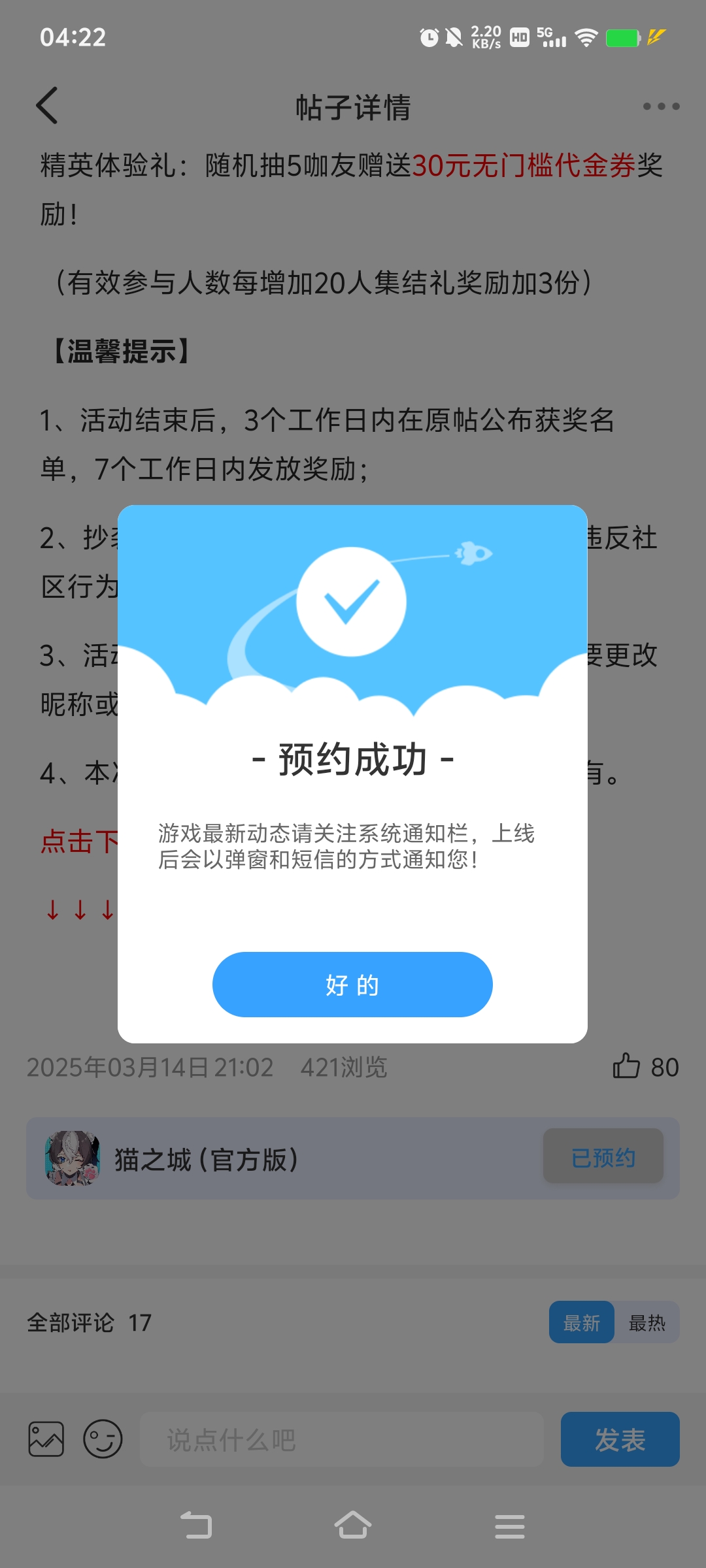Image resolution: width=706 pixels, height=1568 pixels.
Task: Post the comment with 发表
Action: tap(620, 1439)
